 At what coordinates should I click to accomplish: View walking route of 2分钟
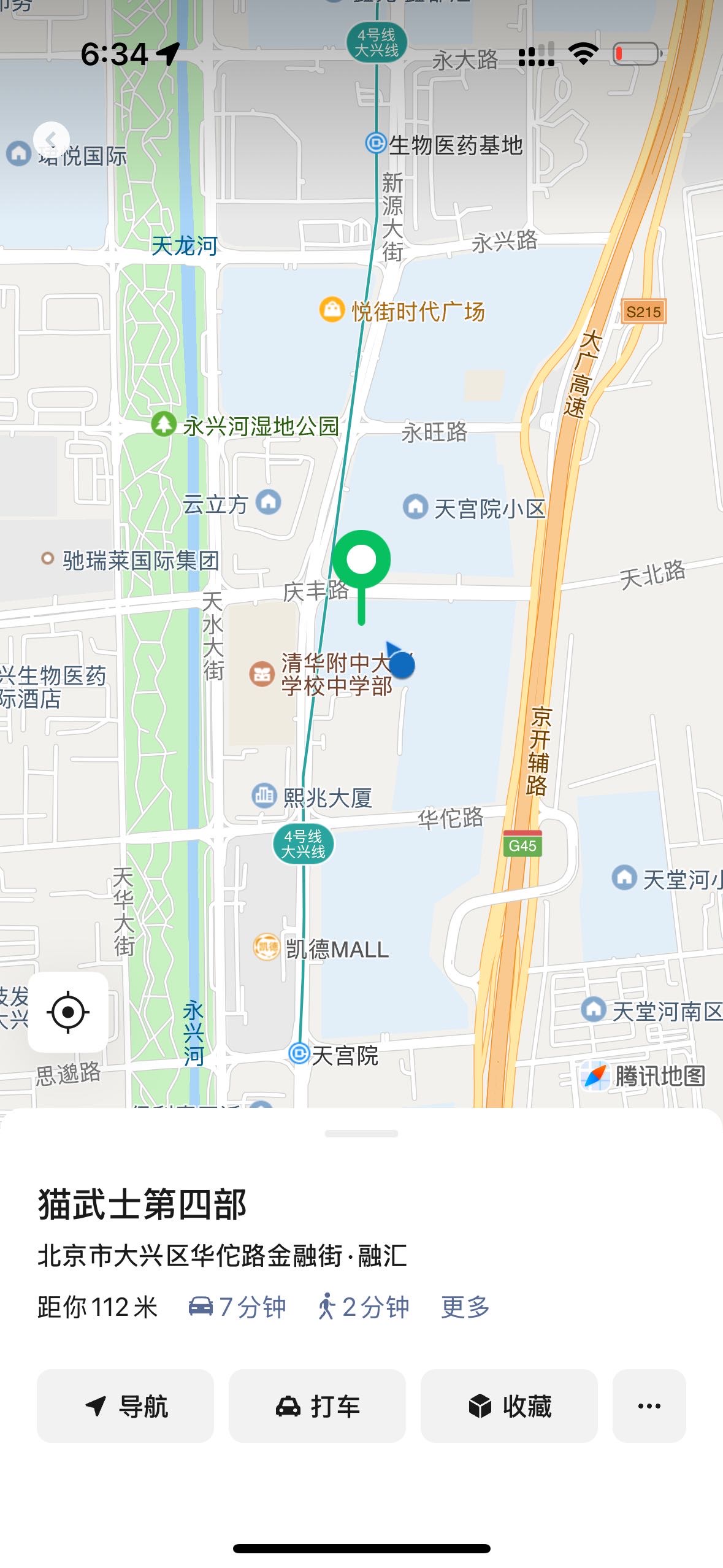(364, 1307)
